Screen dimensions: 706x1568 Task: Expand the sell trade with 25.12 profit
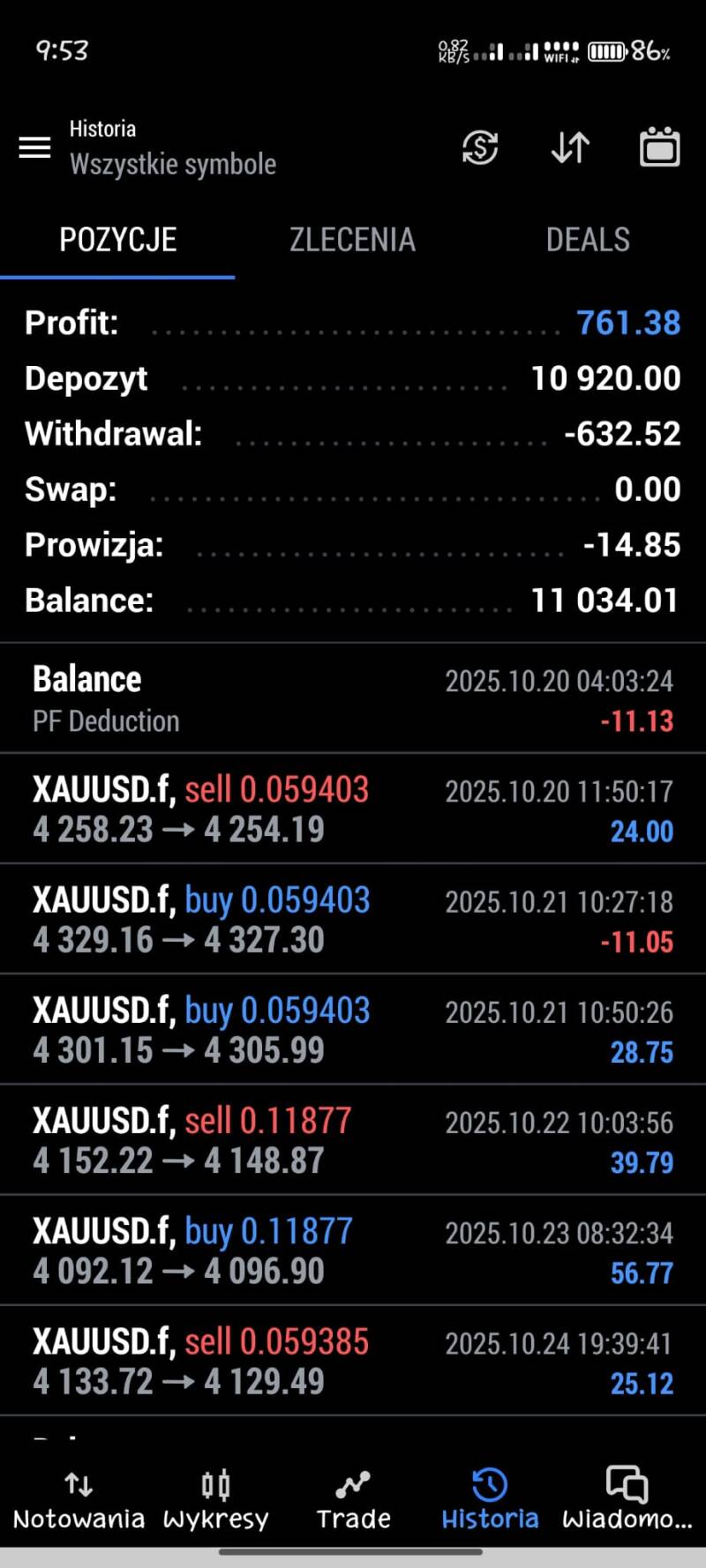click(353, 1361)
